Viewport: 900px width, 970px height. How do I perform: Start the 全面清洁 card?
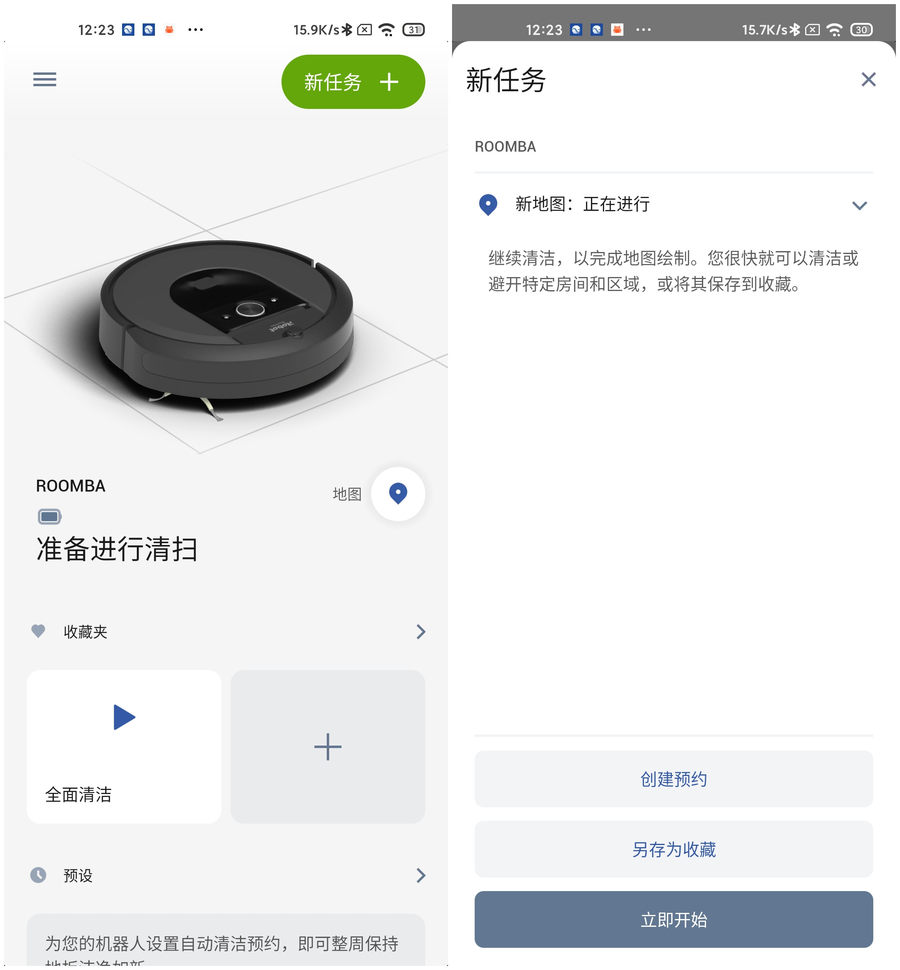tap(124, 746)
